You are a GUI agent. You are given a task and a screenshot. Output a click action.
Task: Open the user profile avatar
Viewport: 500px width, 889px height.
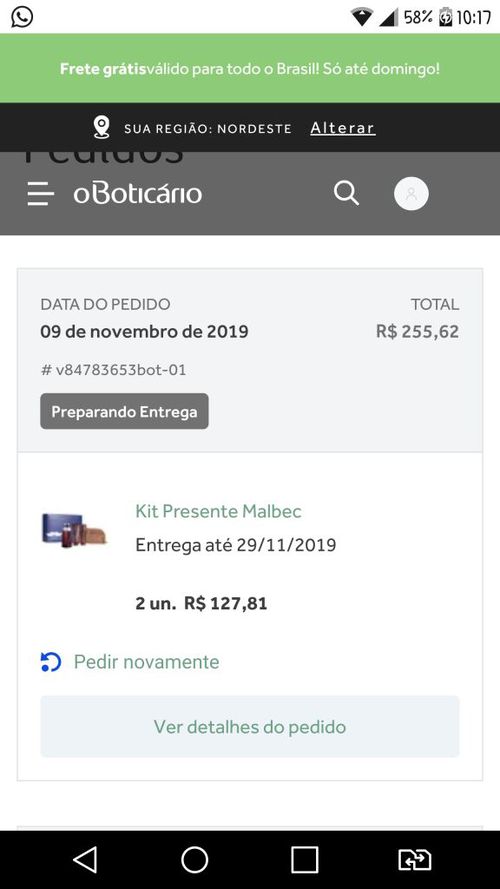(411, 194)
